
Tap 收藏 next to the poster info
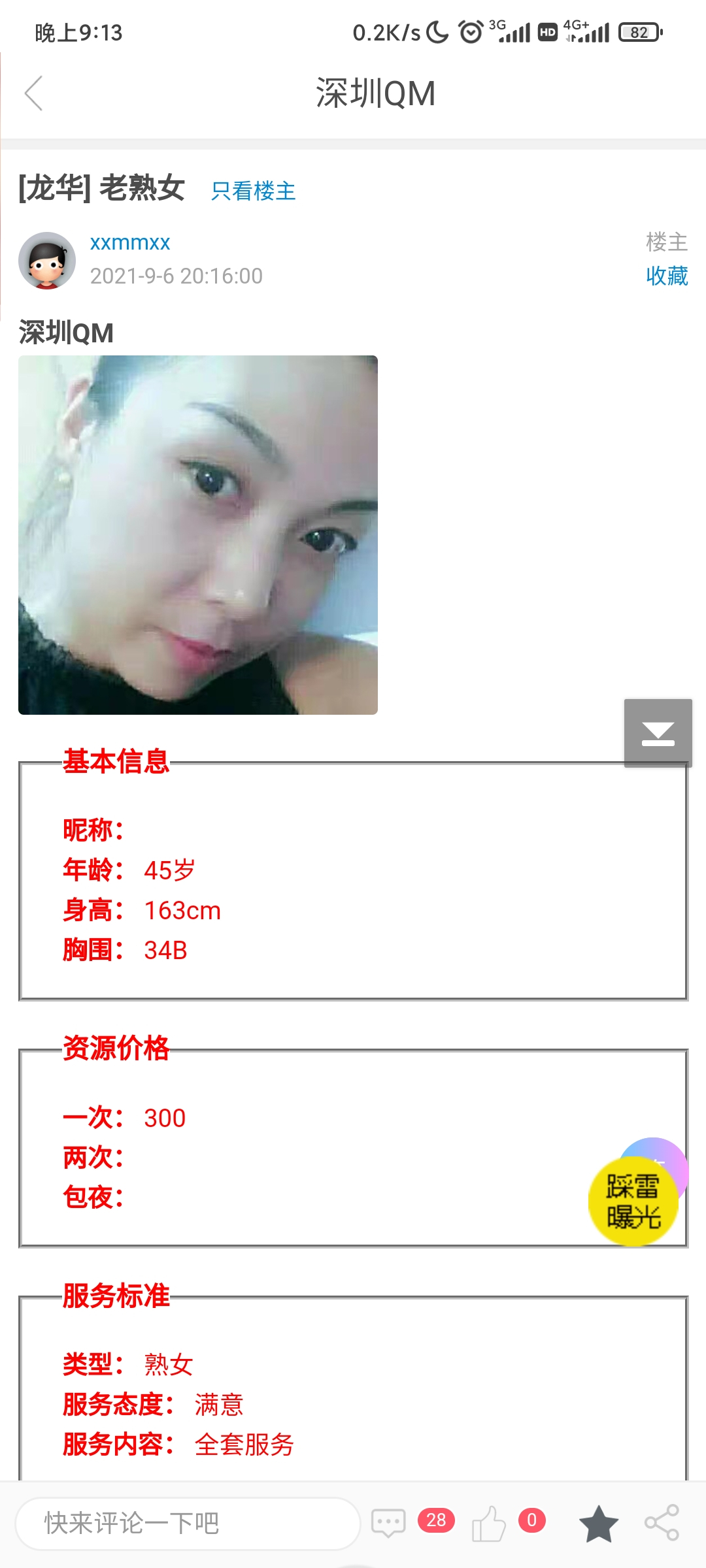click(x=666, y=276)
